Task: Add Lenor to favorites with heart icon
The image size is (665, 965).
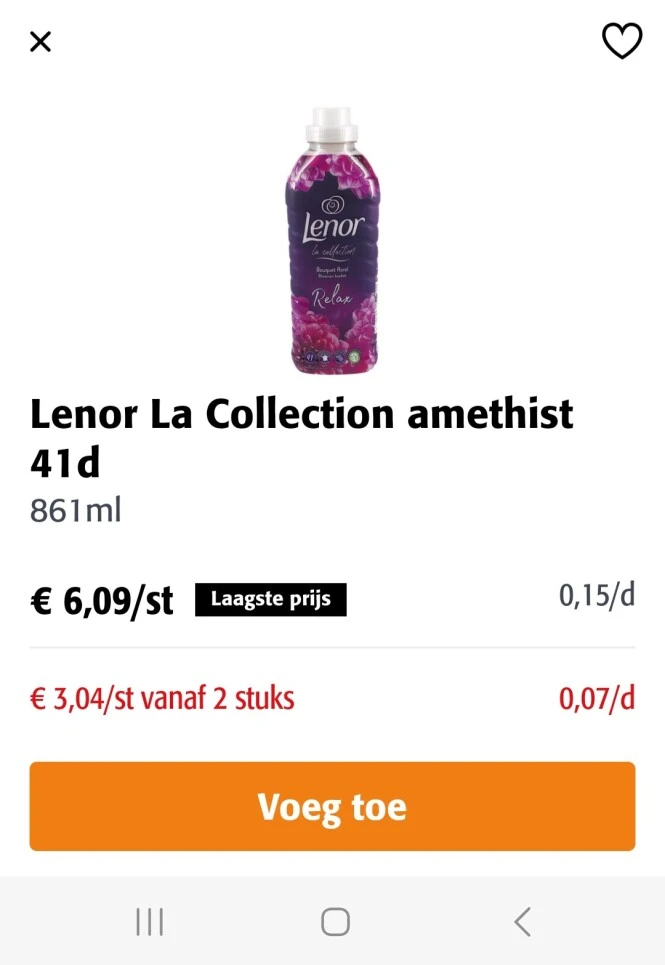Action: click(621, 42)
